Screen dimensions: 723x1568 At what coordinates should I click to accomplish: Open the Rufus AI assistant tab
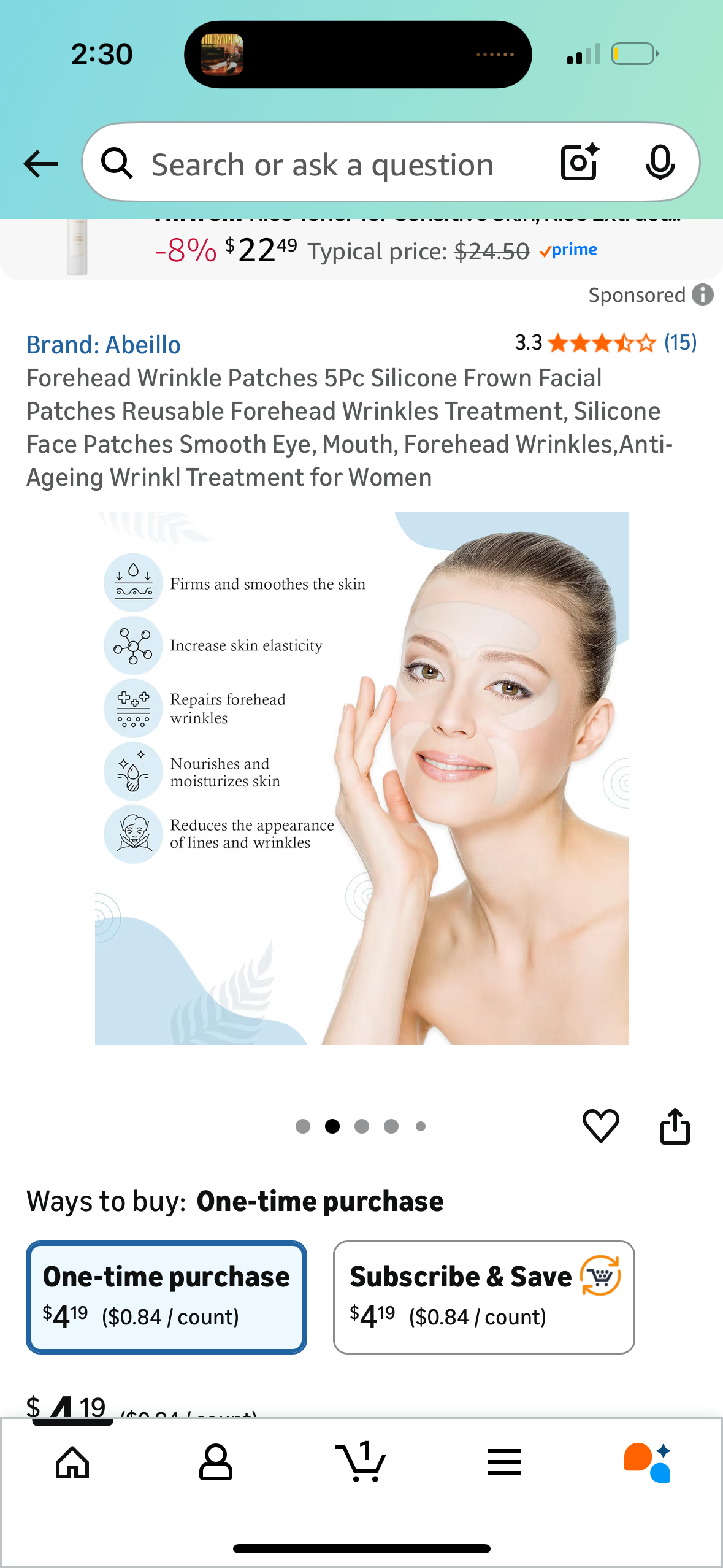648,1462
